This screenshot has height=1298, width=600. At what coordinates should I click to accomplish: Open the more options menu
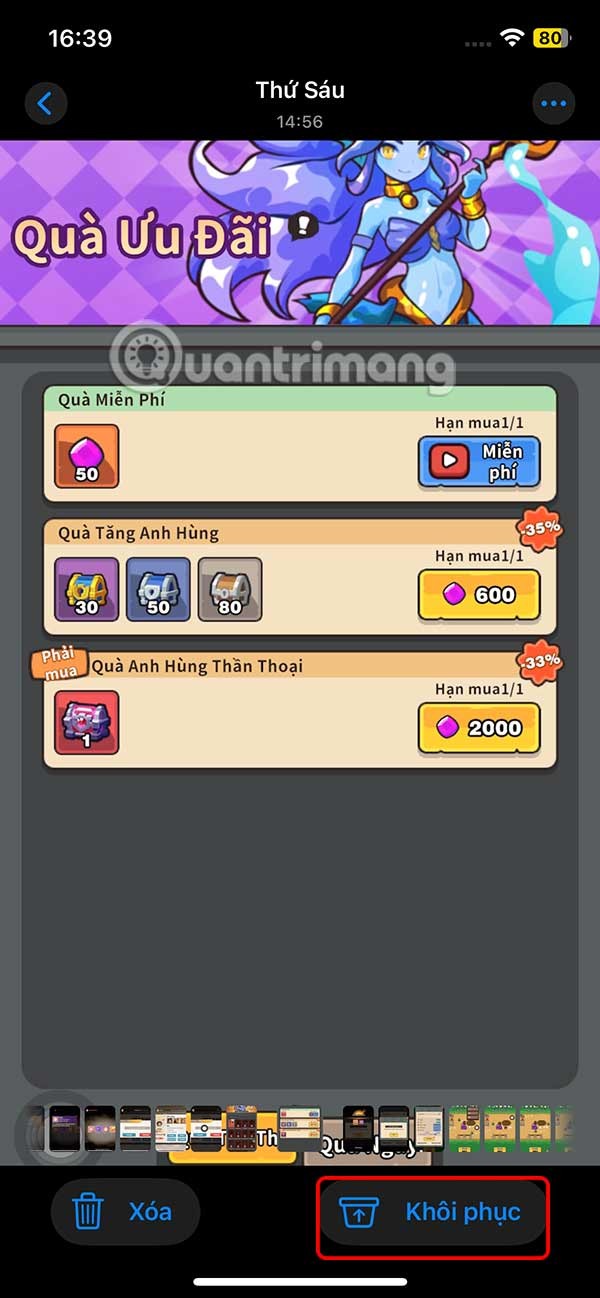click(553, 103)
